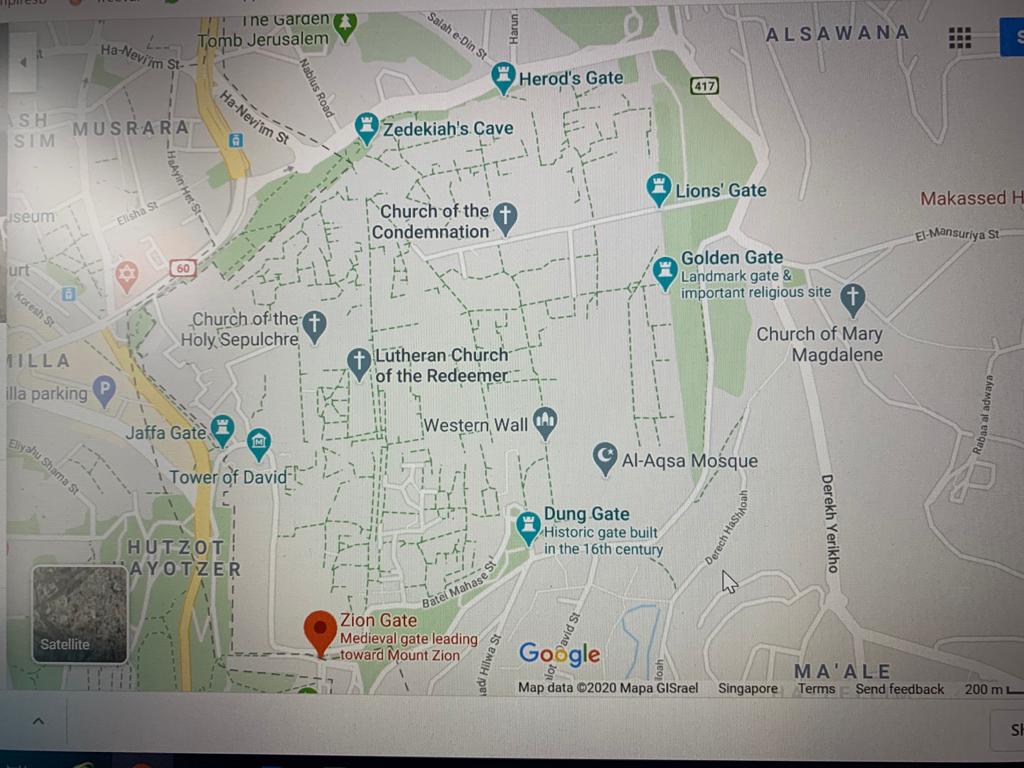The width and height of the screenshot is (1024, 768).
Task: Open Church of Mary Magdalene marker
Action: coord(852,297)
